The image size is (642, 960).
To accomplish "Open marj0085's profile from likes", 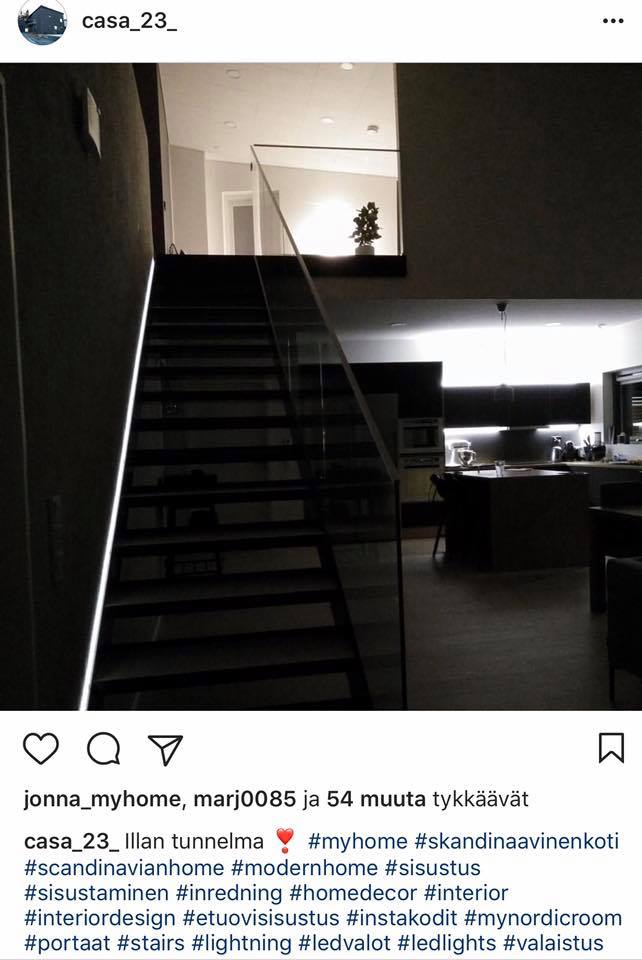I will coord(242,799).
